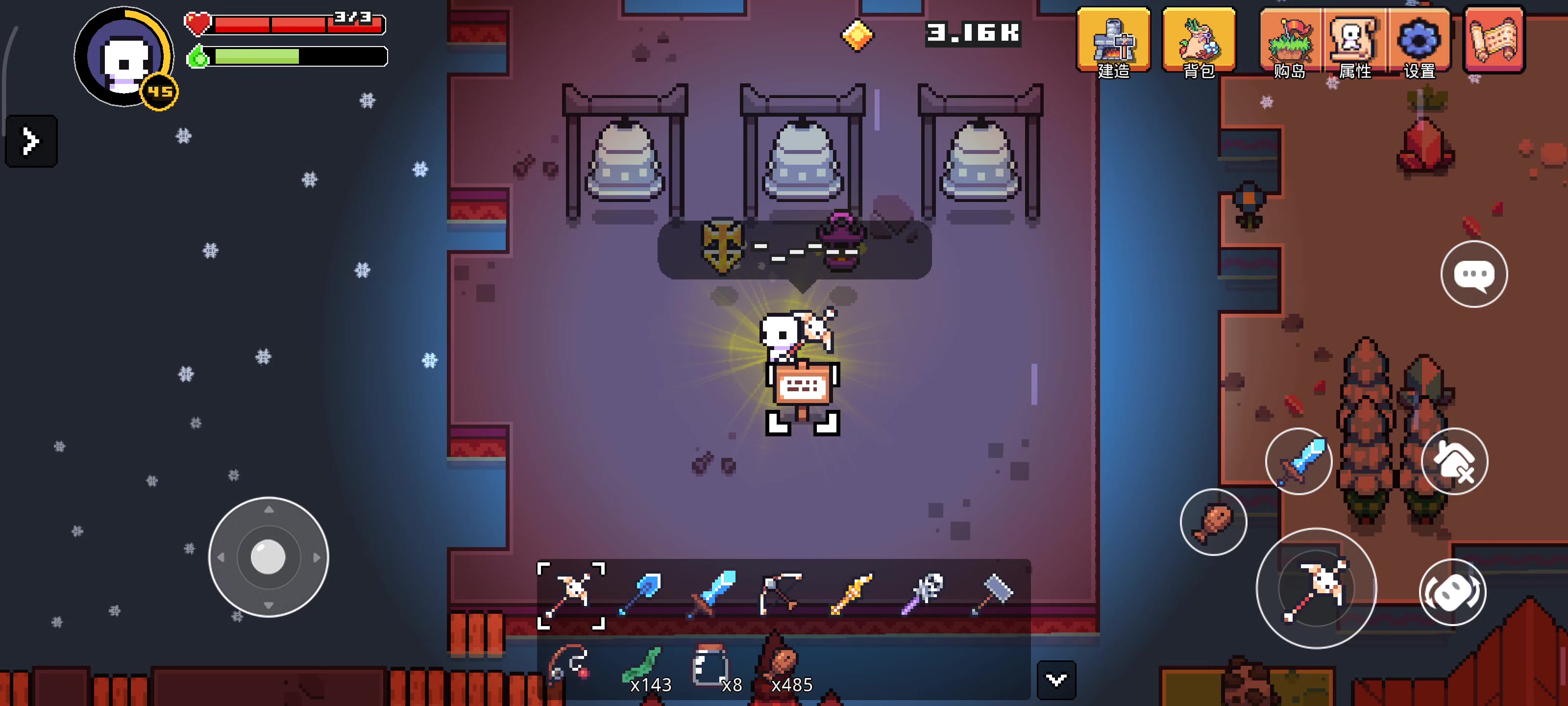The image size is (1568, 706).
Task: Open the map scroll button
Action: click(x=1493, y=40)
